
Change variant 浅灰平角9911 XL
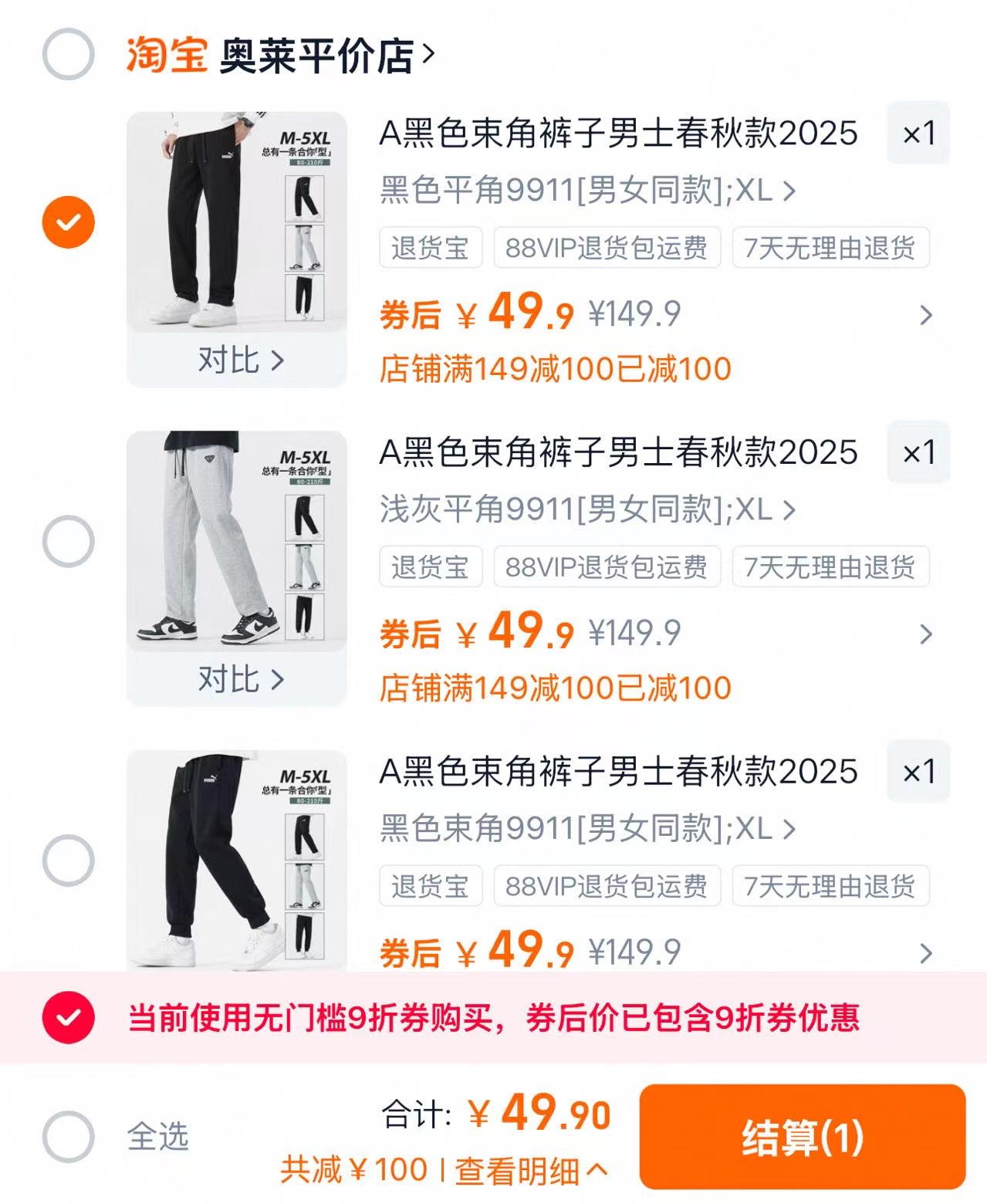pos(586,509)
